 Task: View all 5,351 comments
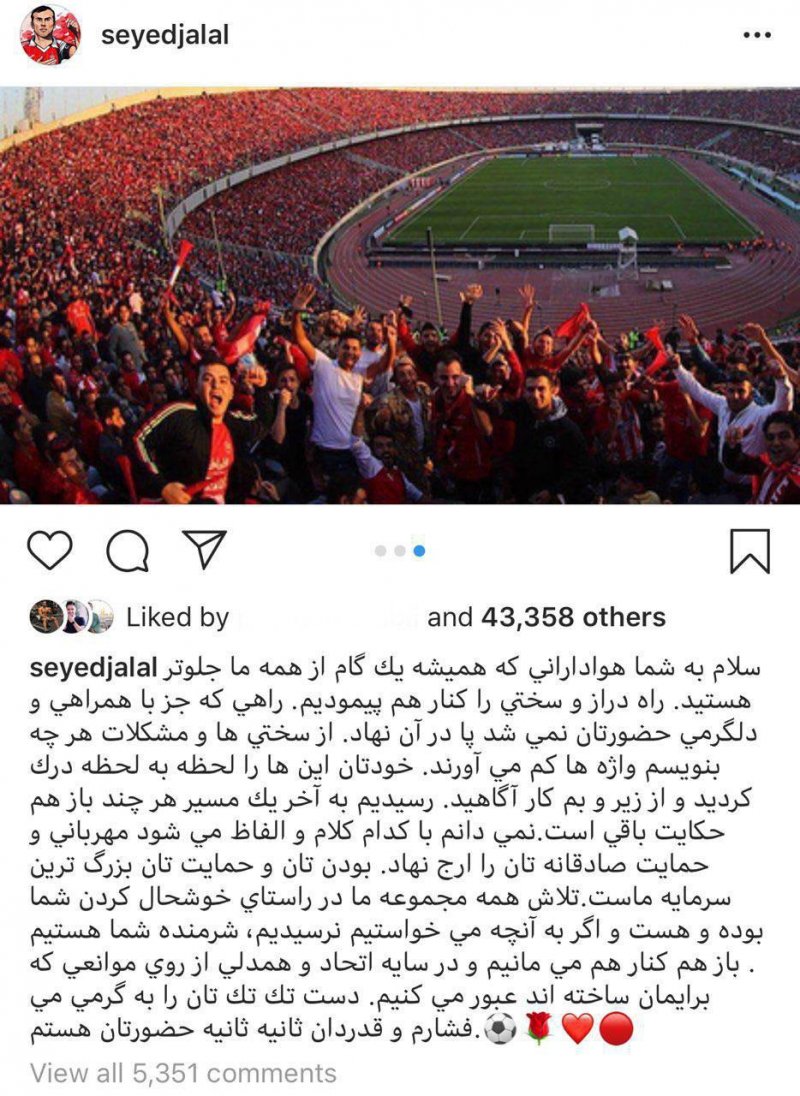tap(183, 1074)
